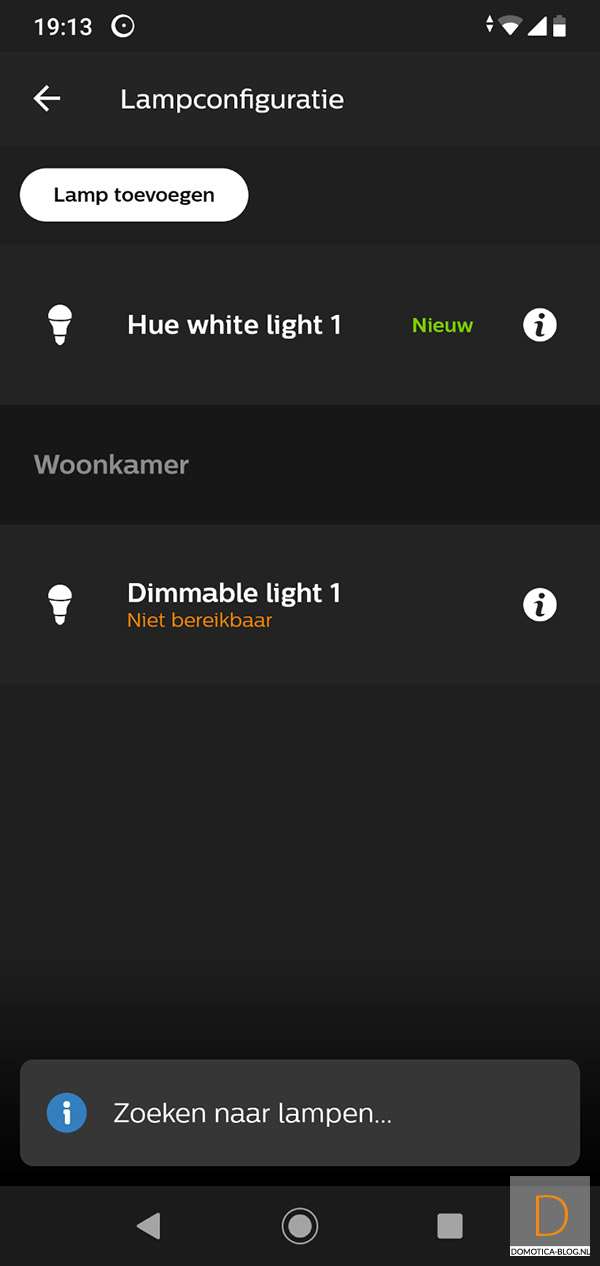Go back from Lampconfiguratie
Screen dimensions: 600x1266
47,98
